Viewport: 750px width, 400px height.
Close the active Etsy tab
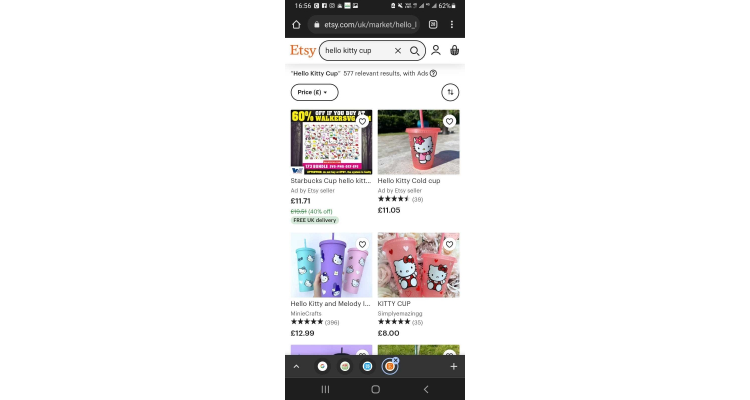396,360
